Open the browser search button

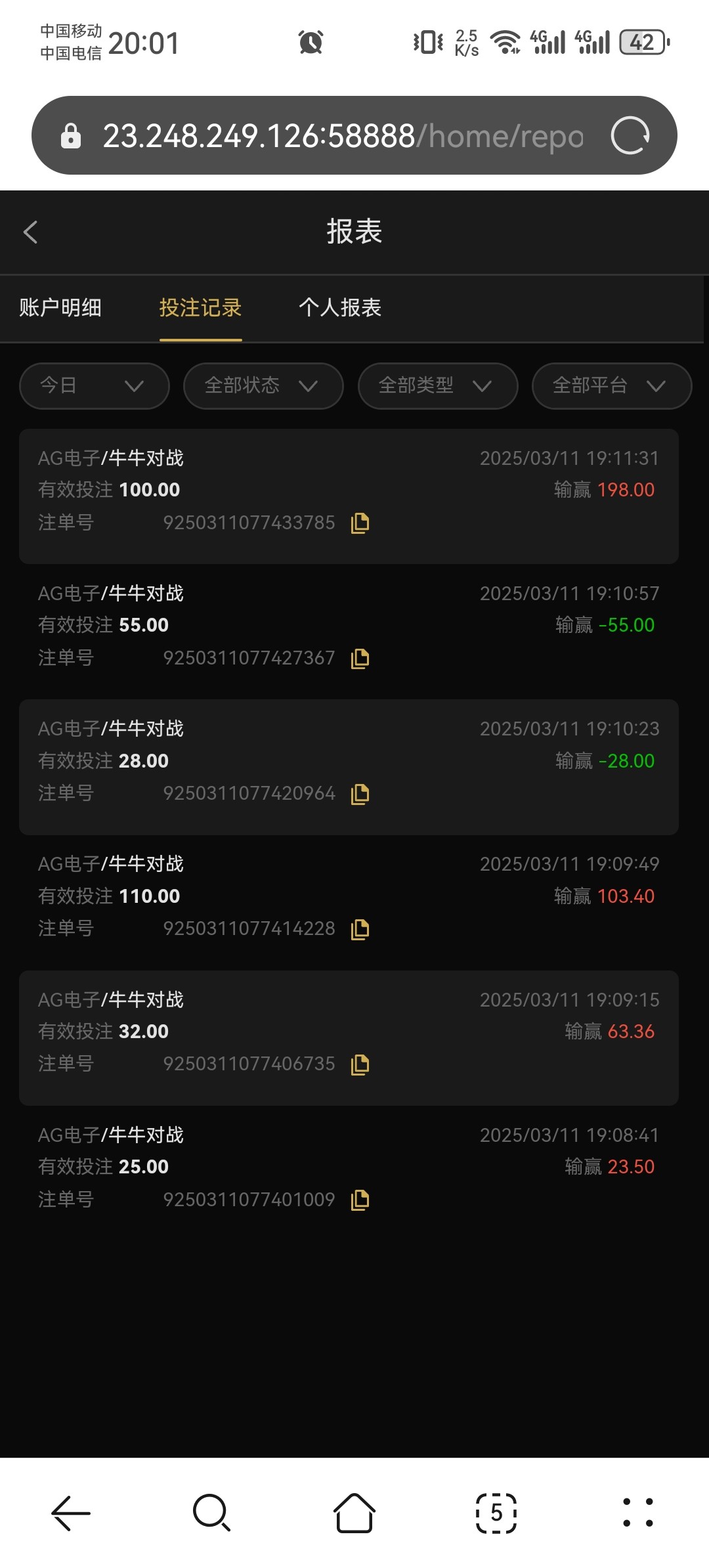pyautogui.click(x=211, y=1513)
